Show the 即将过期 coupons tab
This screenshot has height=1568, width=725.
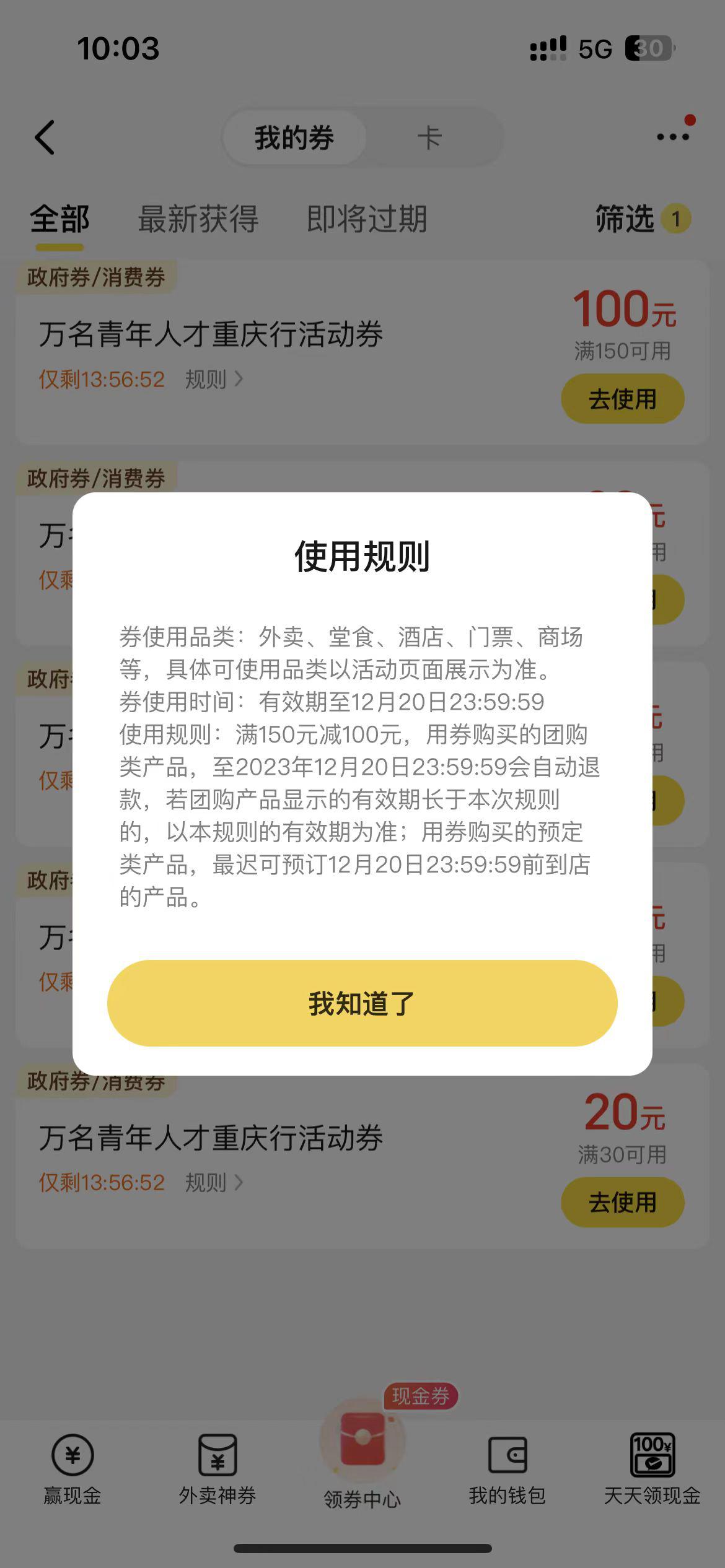tap(367, 219)
